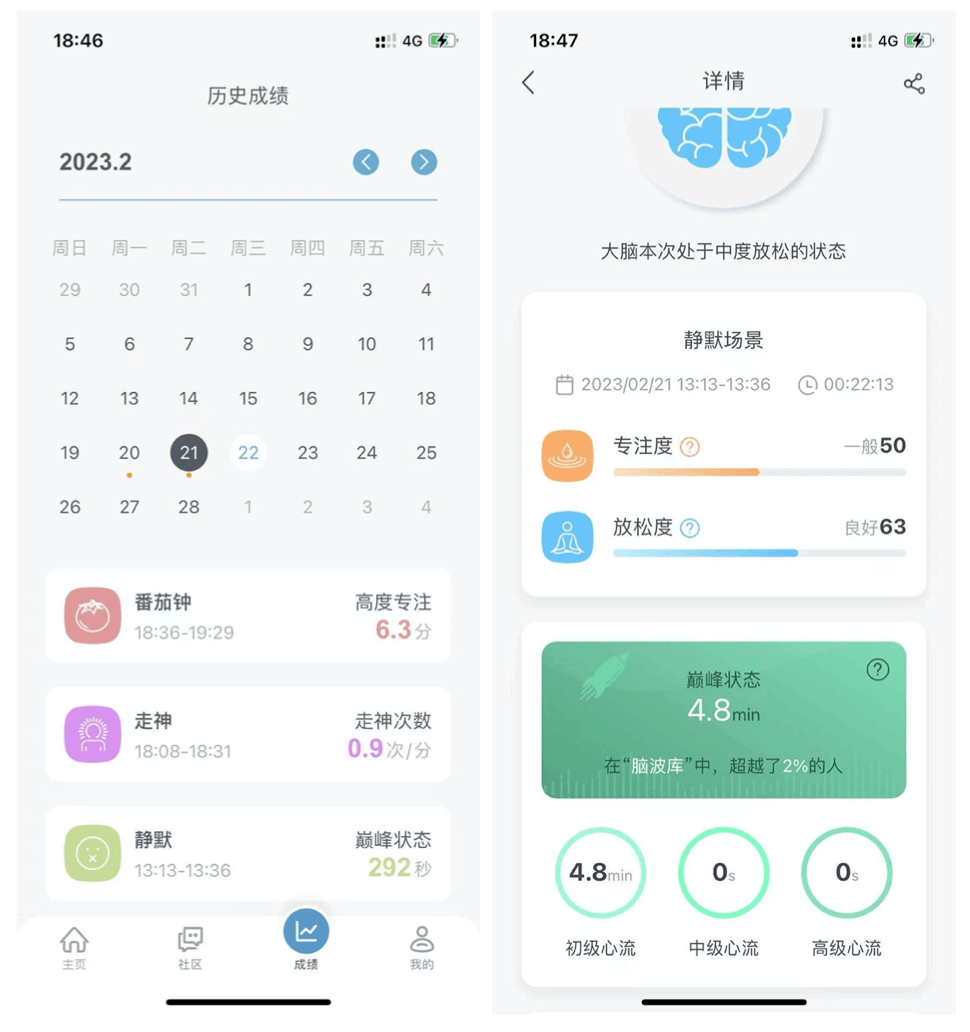Go to the next month in calendar

pyautogui.click(x=424, y=162)
